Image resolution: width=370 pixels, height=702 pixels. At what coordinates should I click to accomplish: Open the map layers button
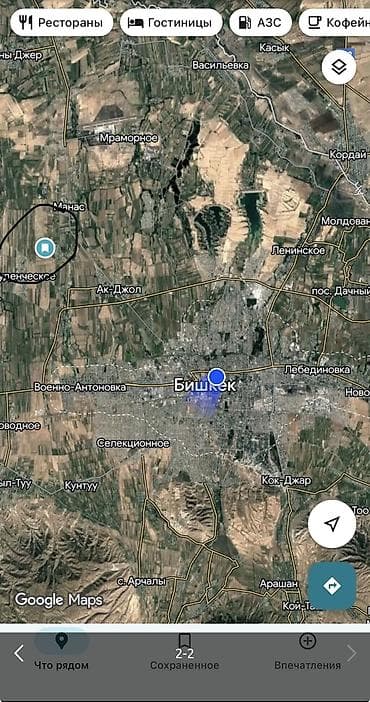coord(339,67)
